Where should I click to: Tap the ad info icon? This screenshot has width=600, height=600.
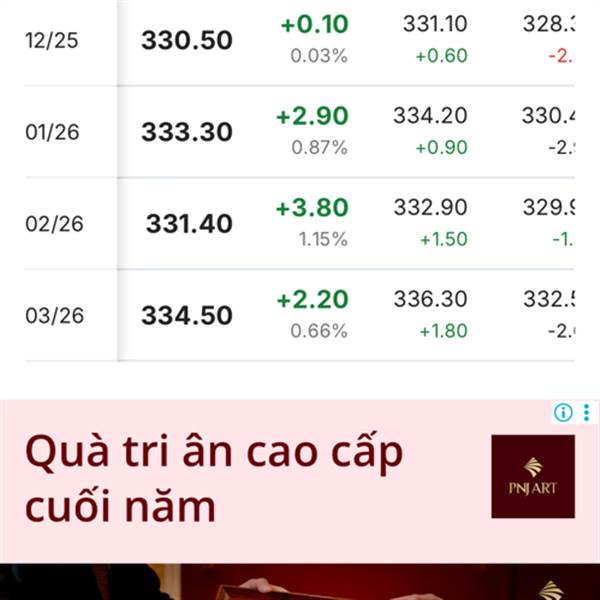tap(563, 412)
